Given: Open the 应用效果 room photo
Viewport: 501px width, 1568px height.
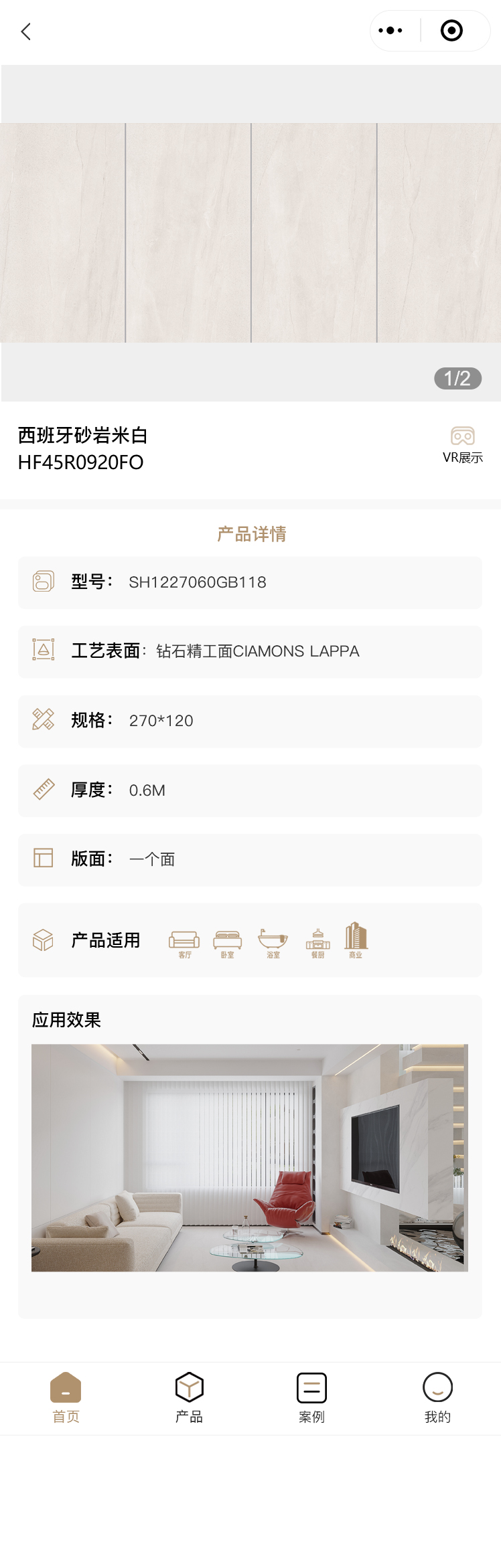Looking at the screenshot, I should click(250, 1157).
